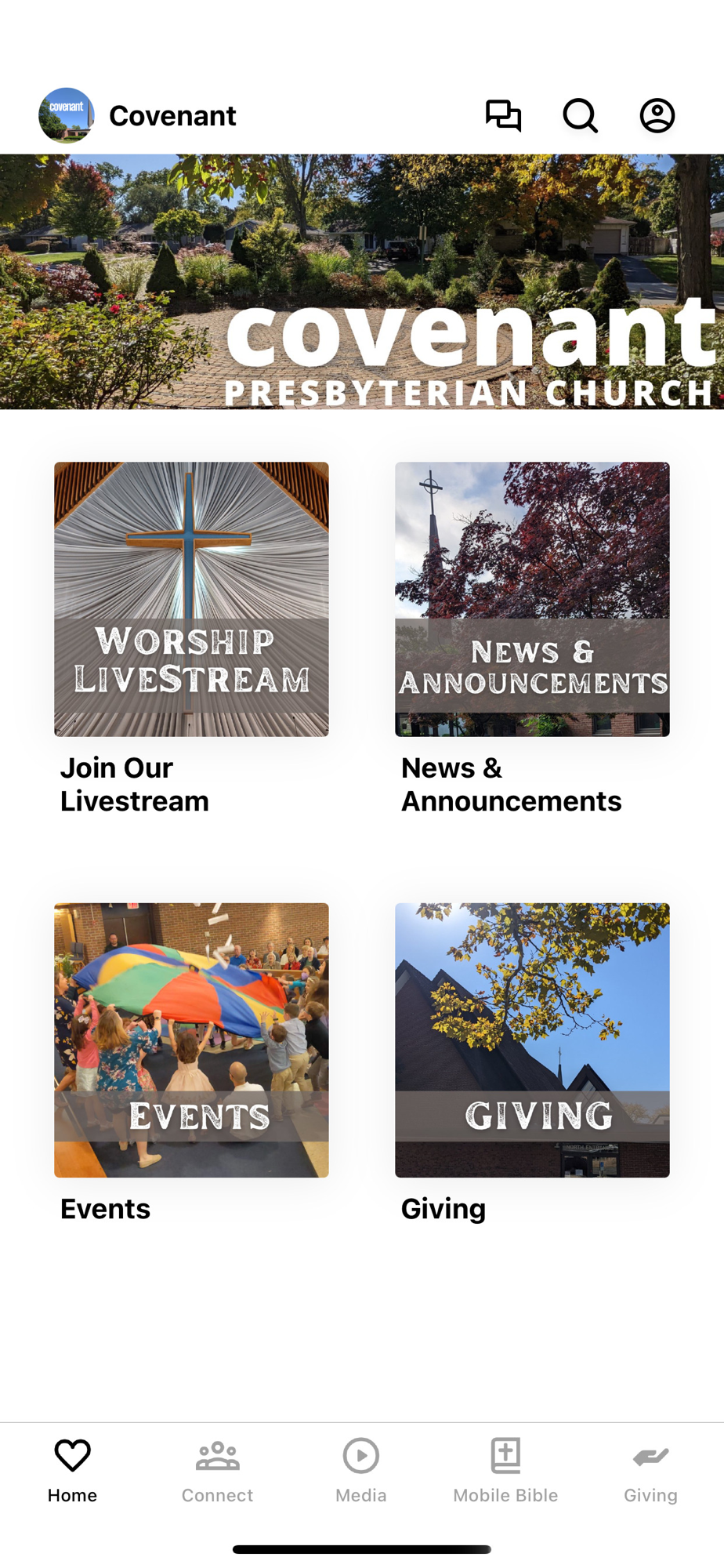Viewport: 724px width, 1568px height.
Task: Open the Events tile
Action: (x=191, y=1040)
